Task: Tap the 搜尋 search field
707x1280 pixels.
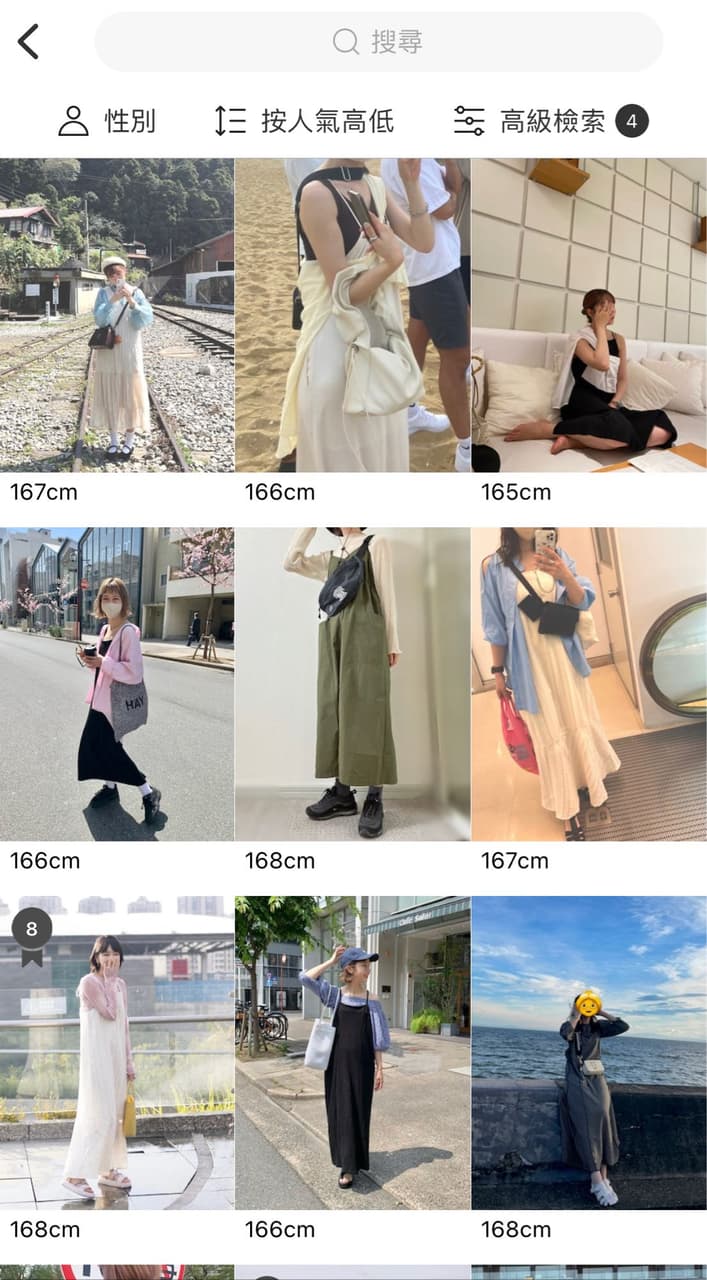Action: (378, 42)
